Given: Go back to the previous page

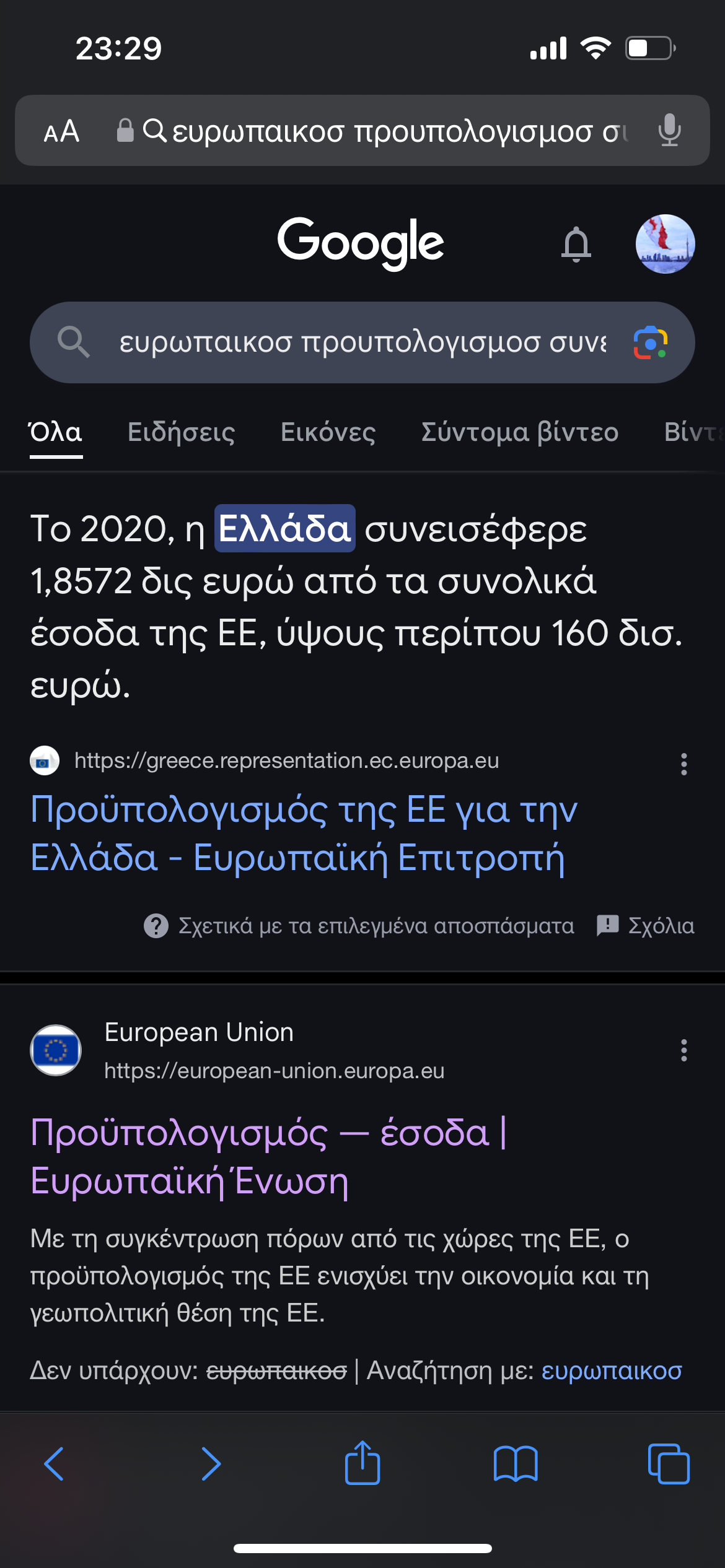Looking at the screenshot, I should 54,1464.
